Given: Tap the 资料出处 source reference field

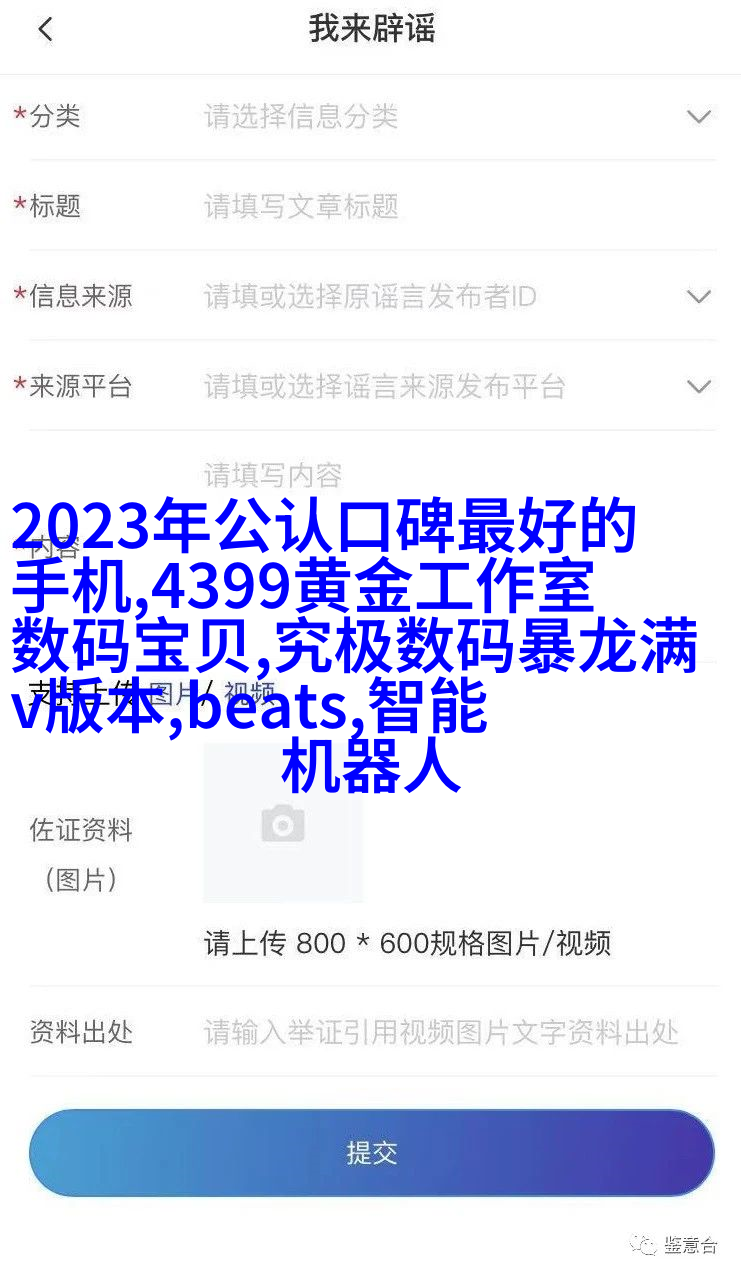Looking at the screenshot, I should coord(440,1032).
